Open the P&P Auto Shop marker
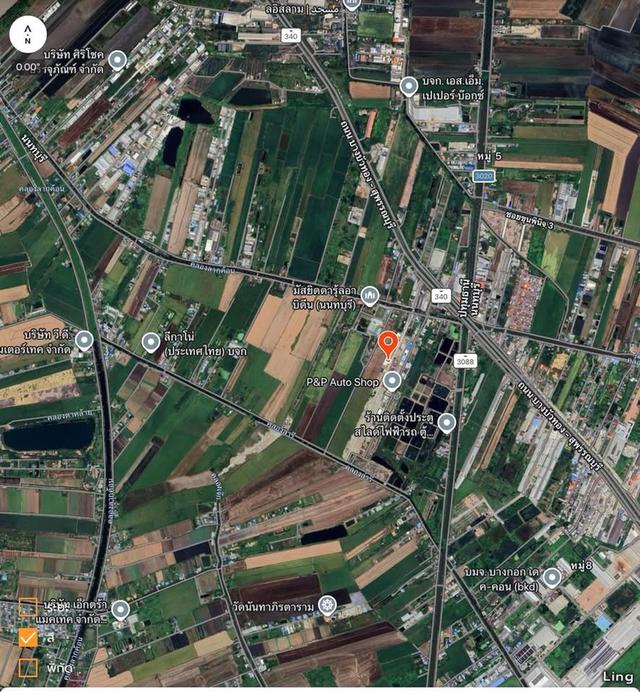The image size is (640, 692). click(x=392, y=381)
